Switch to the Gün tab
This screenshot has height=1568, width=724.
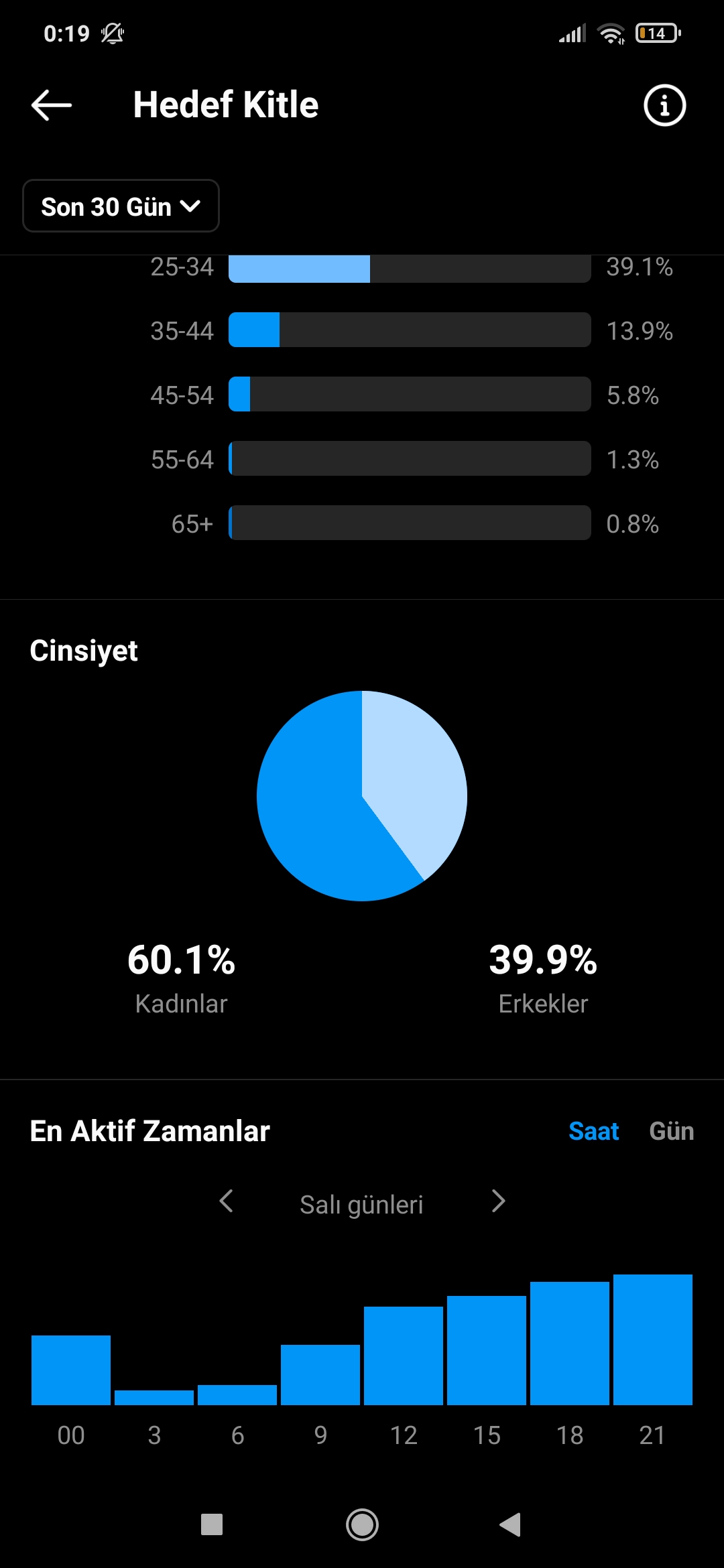[671, 1131]
